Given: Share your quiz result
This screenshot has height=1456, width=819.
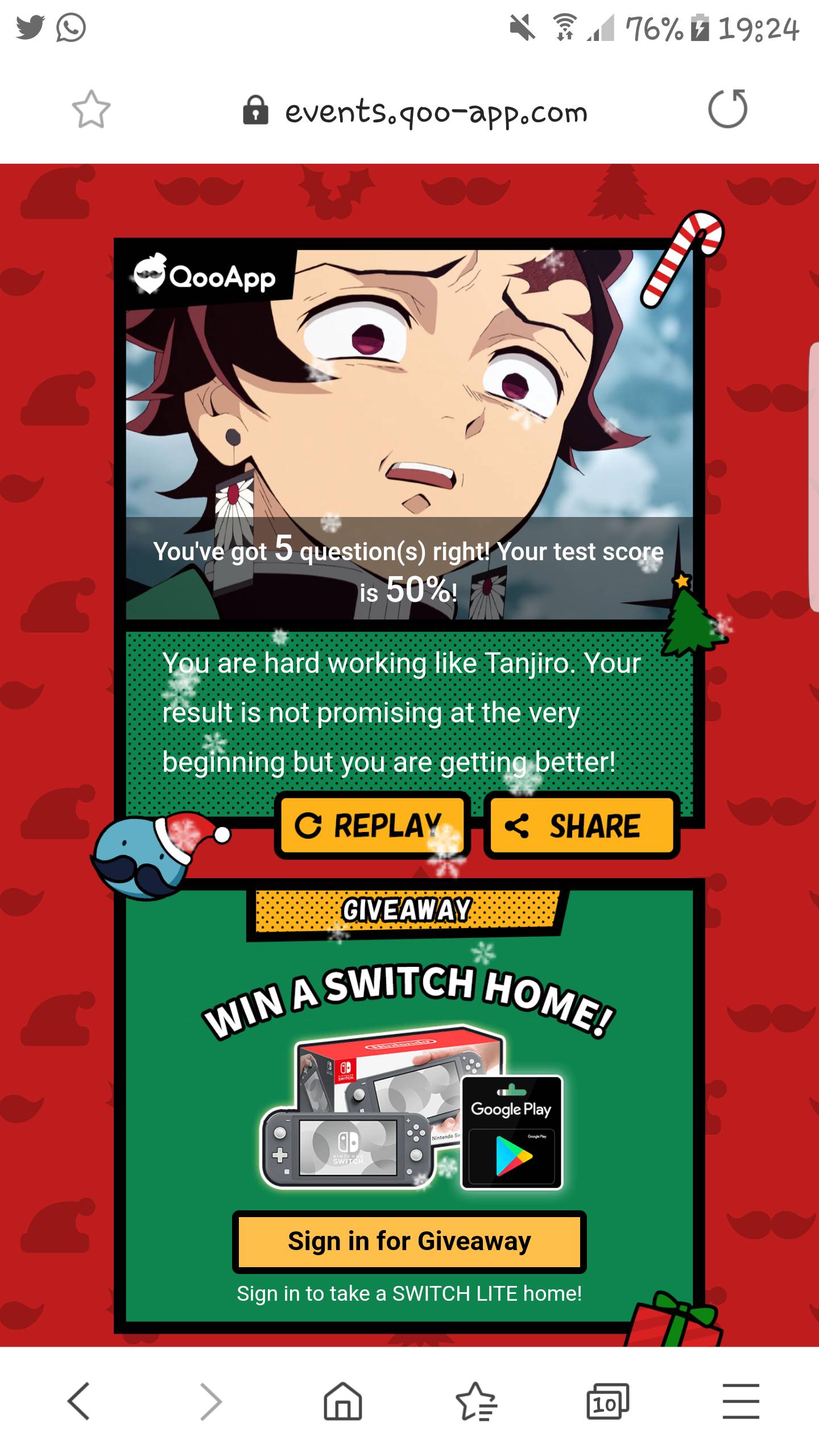Looking at the screenshot, I should point(581,825).
